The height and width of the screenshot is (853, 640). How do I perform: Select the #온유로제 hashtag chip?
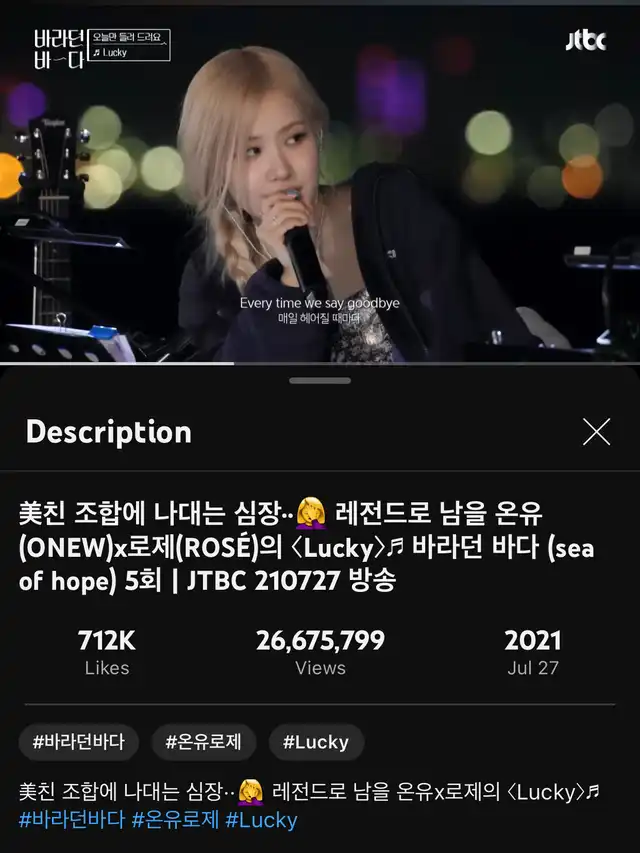click(x=204, y=742)
